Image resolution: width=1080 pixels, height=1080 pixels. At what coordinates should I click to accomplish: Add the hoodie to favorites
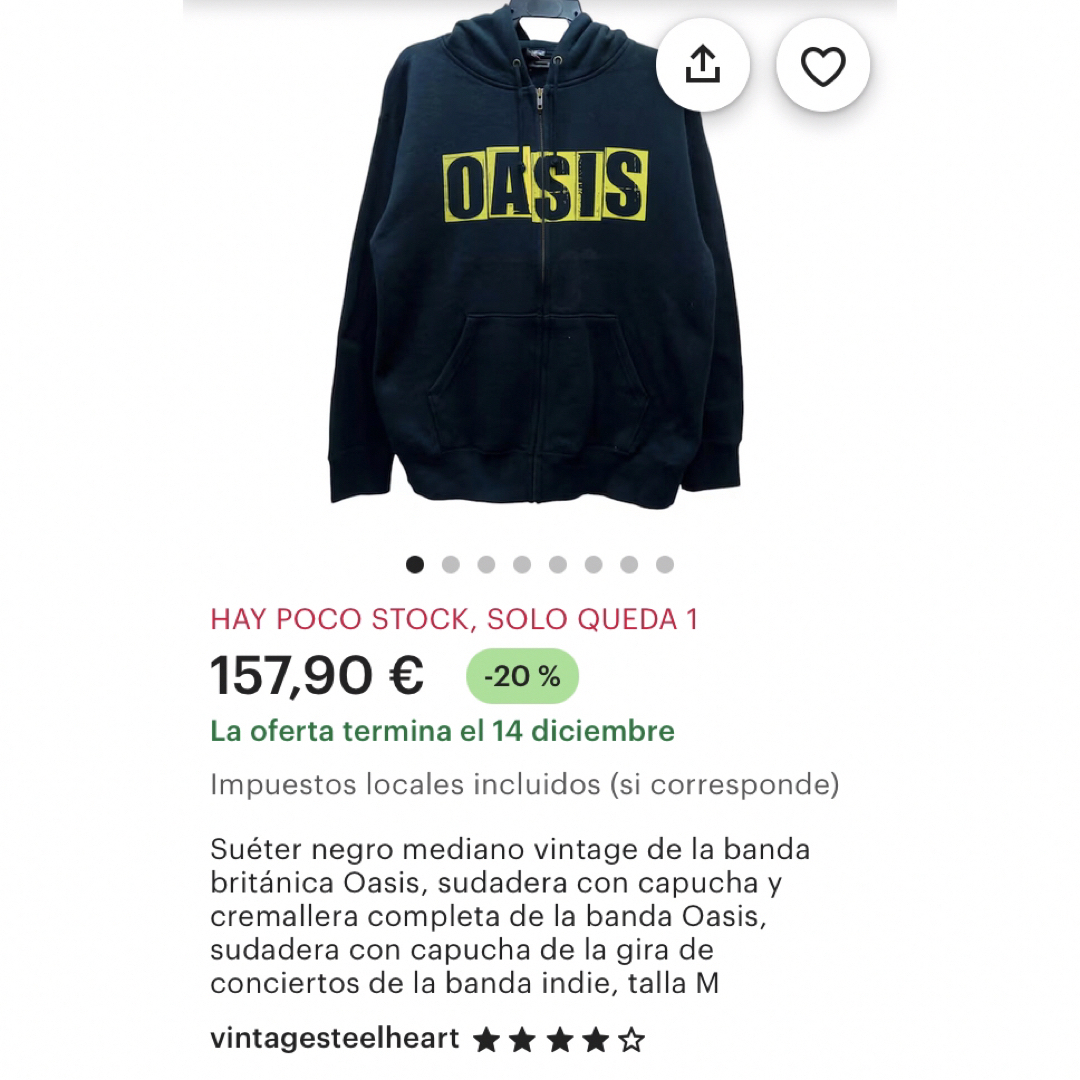(x=823, y=66)
